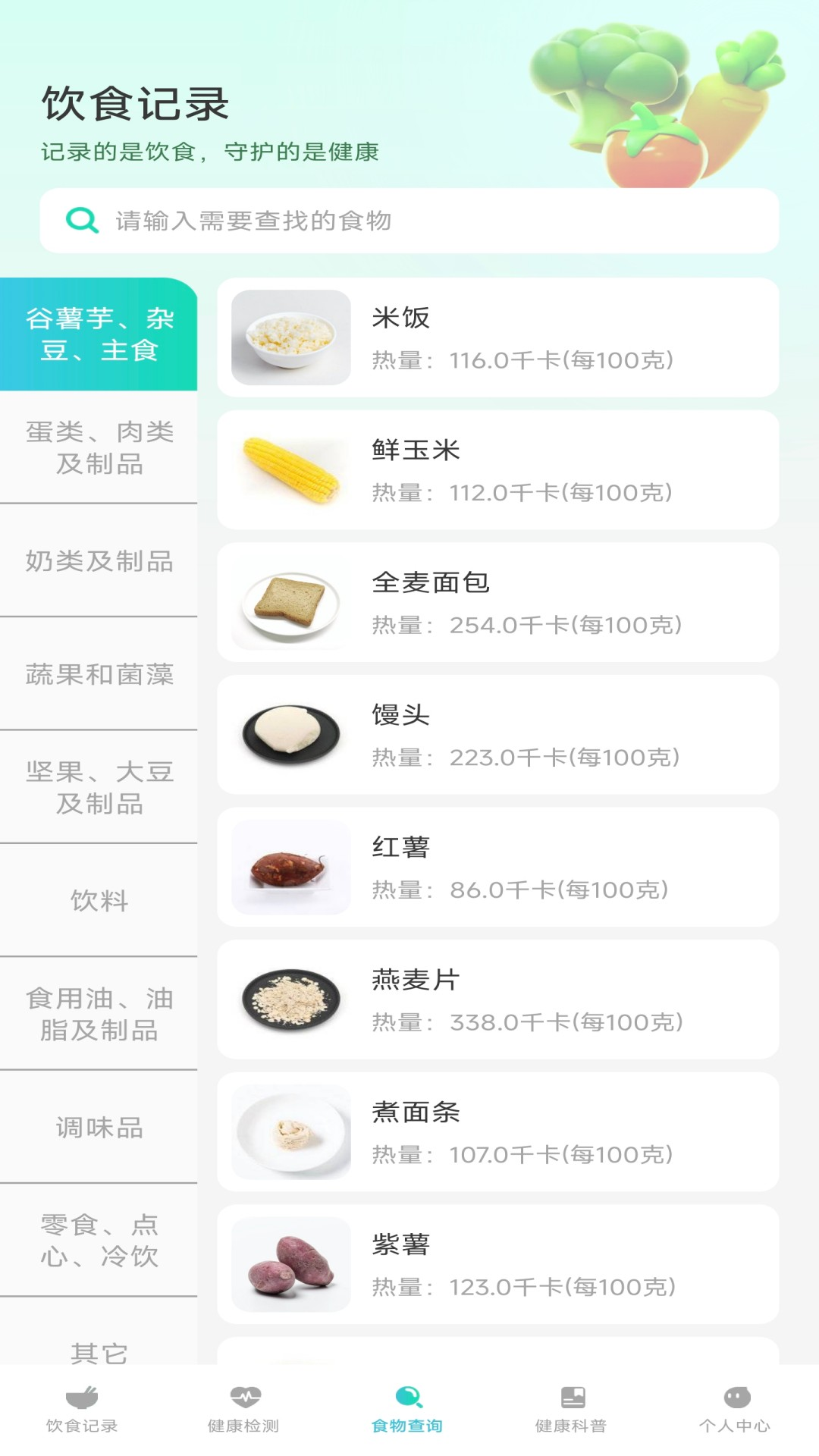Open the 米饭 food entry
The height and width of the screenshot is (1456, 819).
[x=497, y=337]
